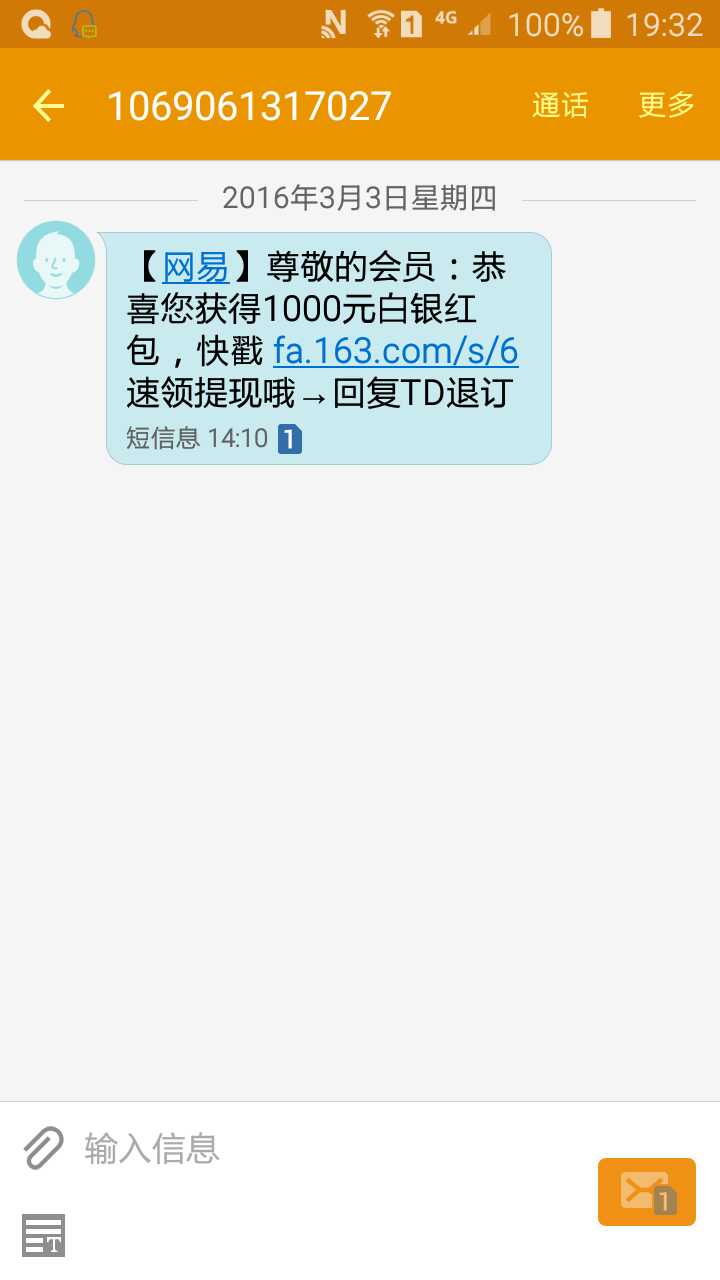Tap the sender's avatar icon
The height and width of the screenshot is (1280, 720).
coord(56,260)
